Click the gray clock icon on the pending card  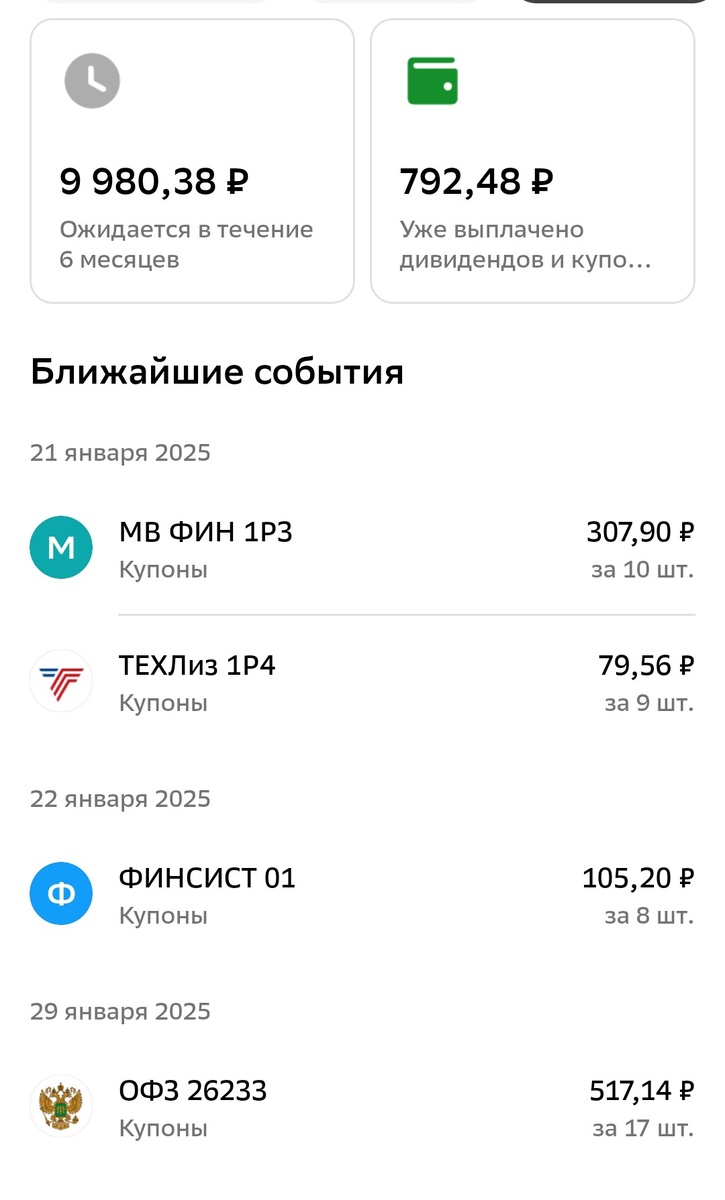(91, 78)
